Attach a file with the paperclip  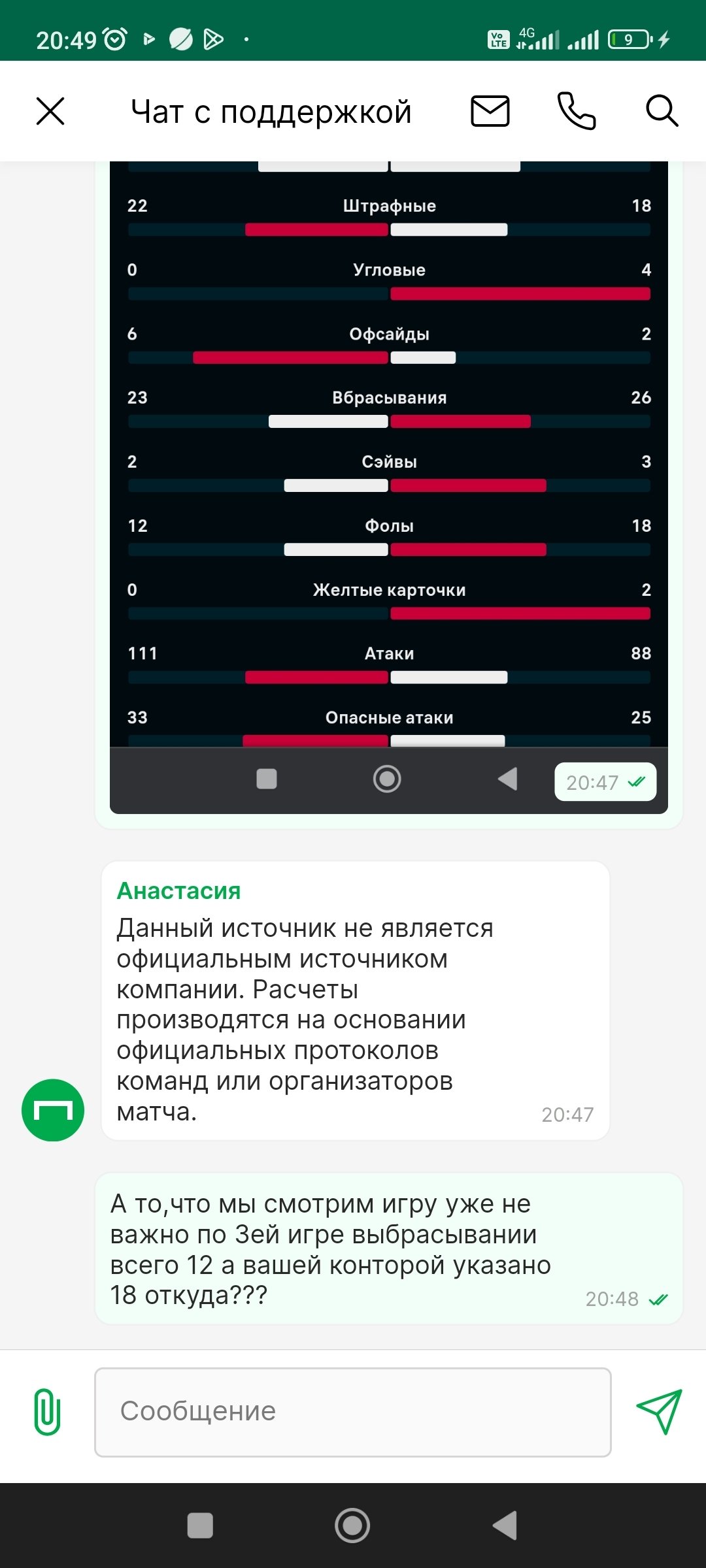tap(47, 1412)
